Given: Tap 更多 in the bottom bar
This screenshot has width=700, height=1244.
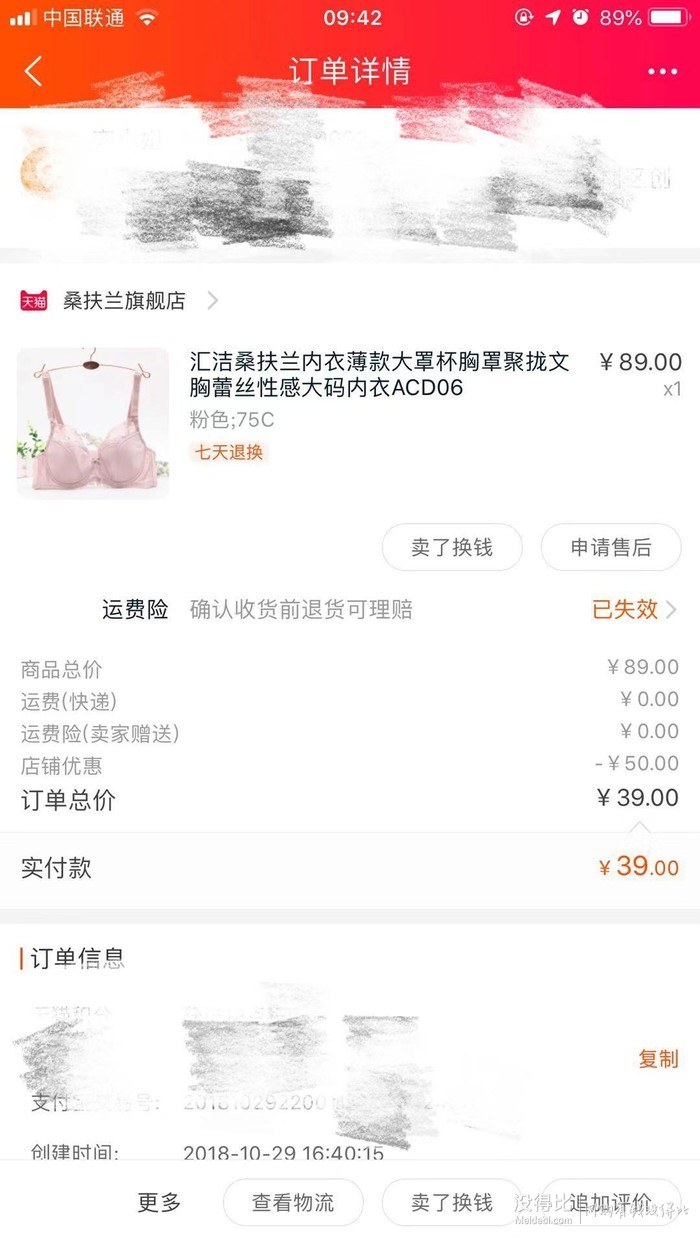Looking at the screenshot, I should coord(160,1202).
